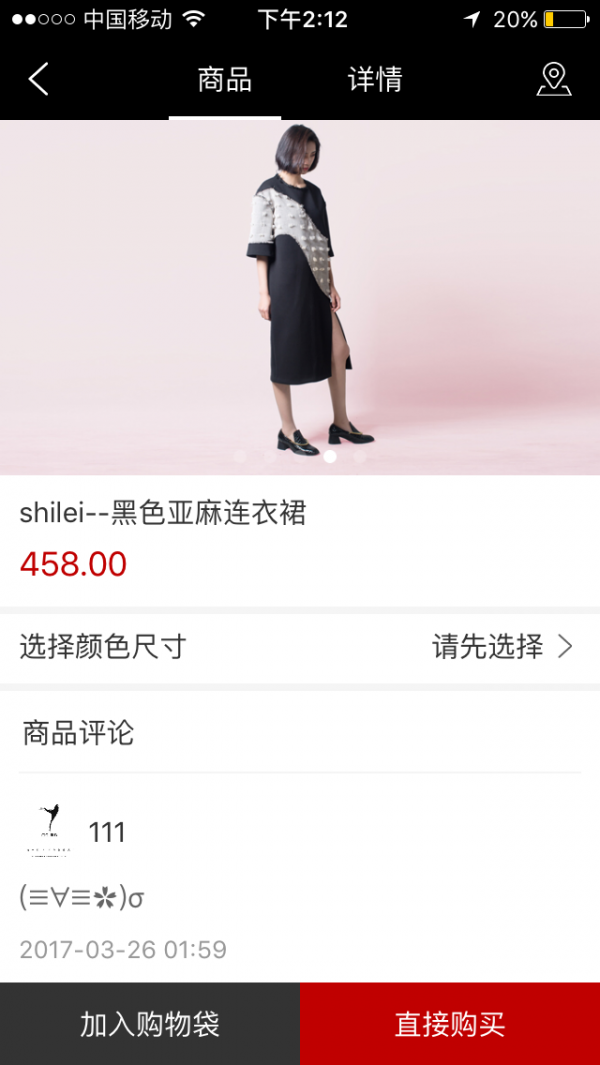Open reviewer 111's avatar
Viewport: 600px width, 1065px height.
48,830
